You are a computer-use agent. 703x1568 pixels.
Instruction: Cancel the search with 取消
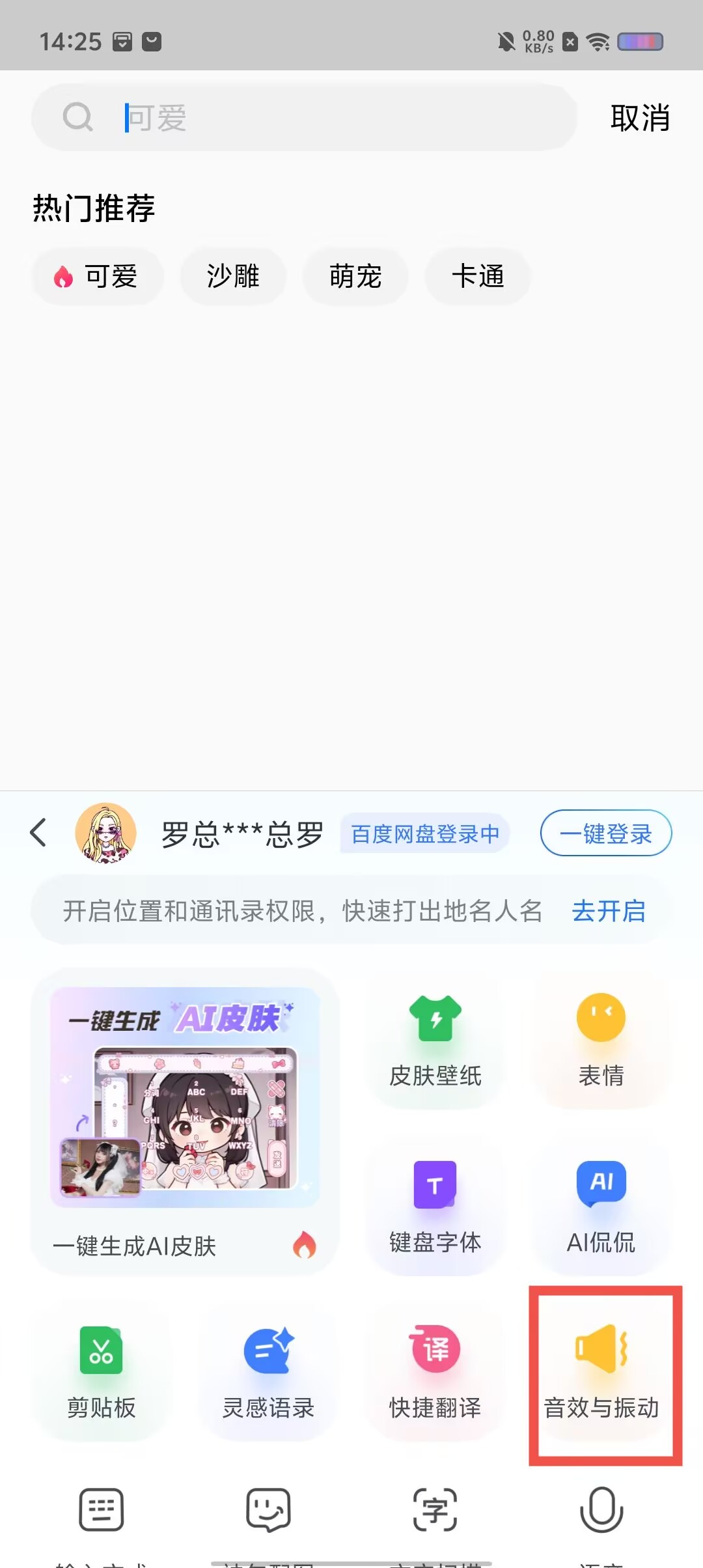coord(640,118)
